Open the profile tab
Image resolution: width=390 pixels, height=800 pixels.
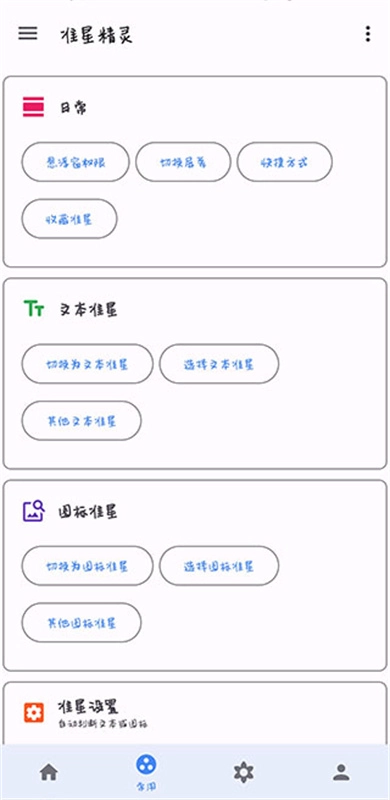(x=341, y=772)
